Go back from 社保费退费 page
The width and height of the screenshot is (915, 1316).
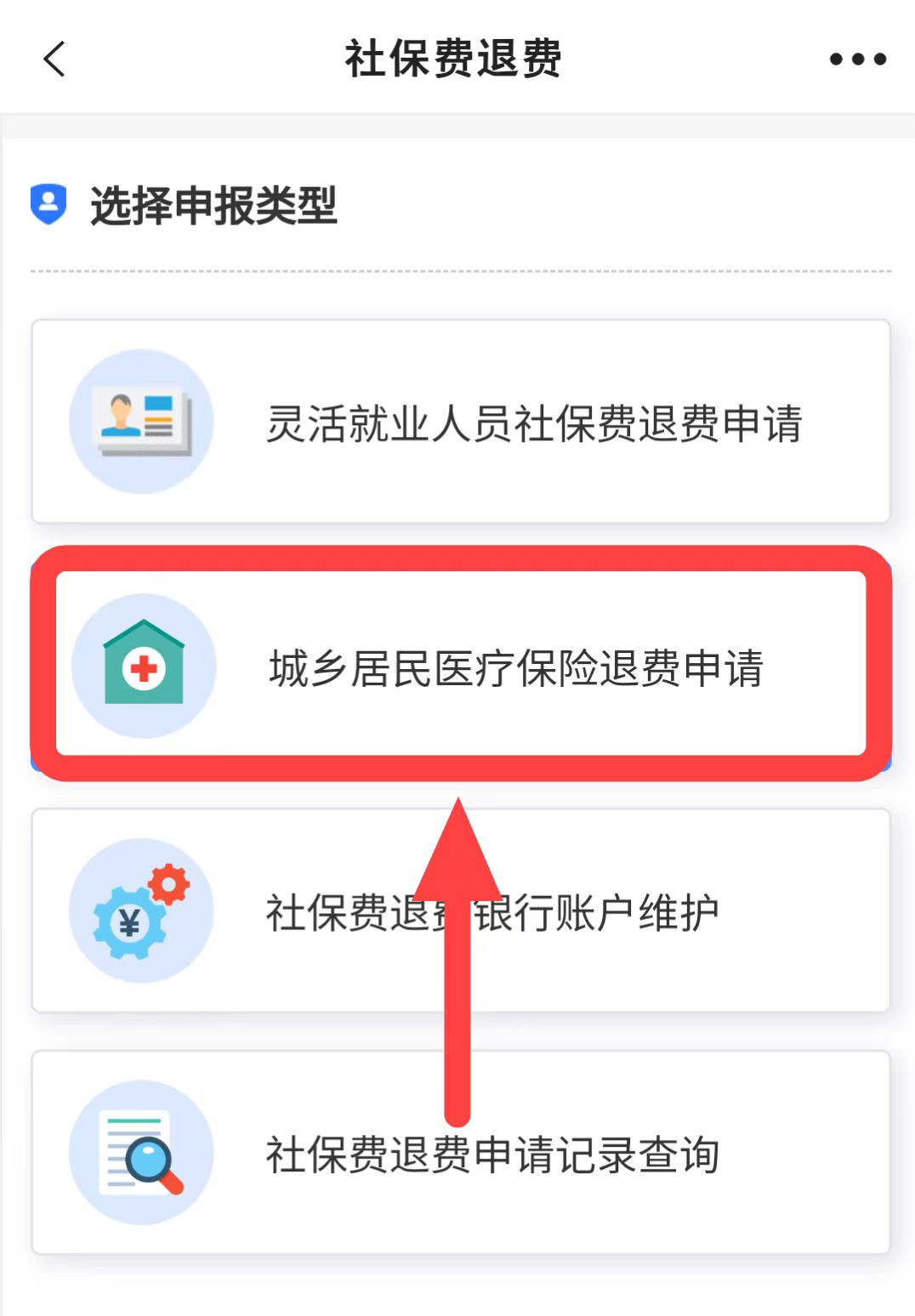pos(54,60)
